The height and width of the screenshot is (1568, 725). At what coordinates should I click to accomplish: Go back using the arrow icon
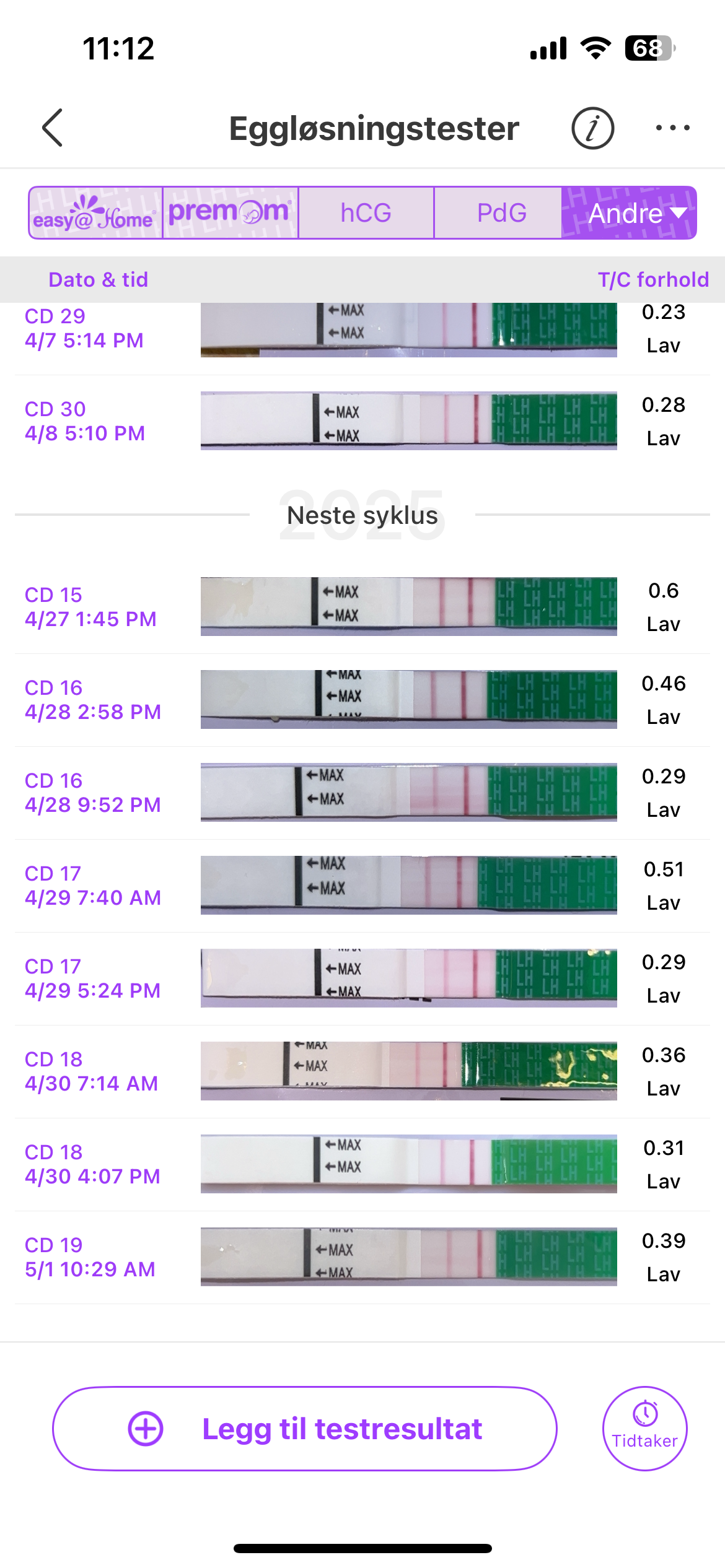[53, 128]
